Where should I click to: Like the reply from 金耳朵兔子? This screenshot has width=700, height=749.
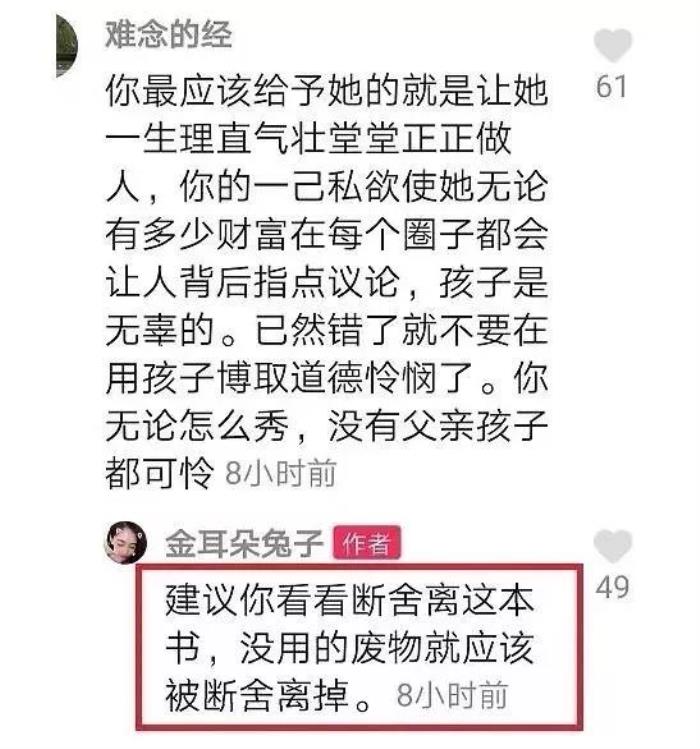click(x=612, y=546)
